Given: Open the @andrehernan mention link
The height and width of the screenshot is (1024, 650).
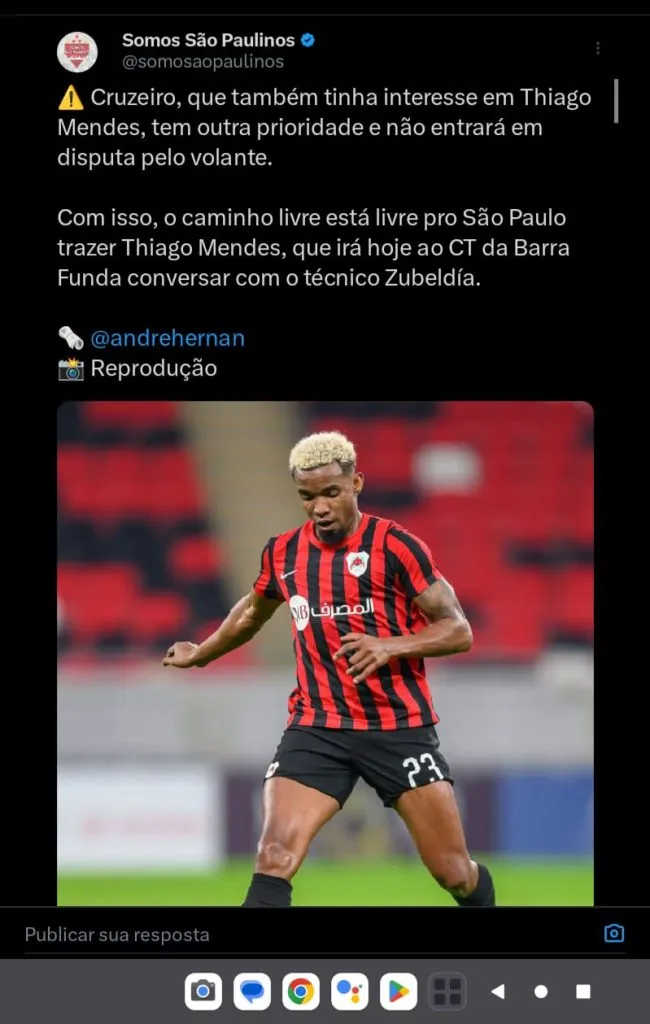Looking at the screenshot, I should click(167, 338).
